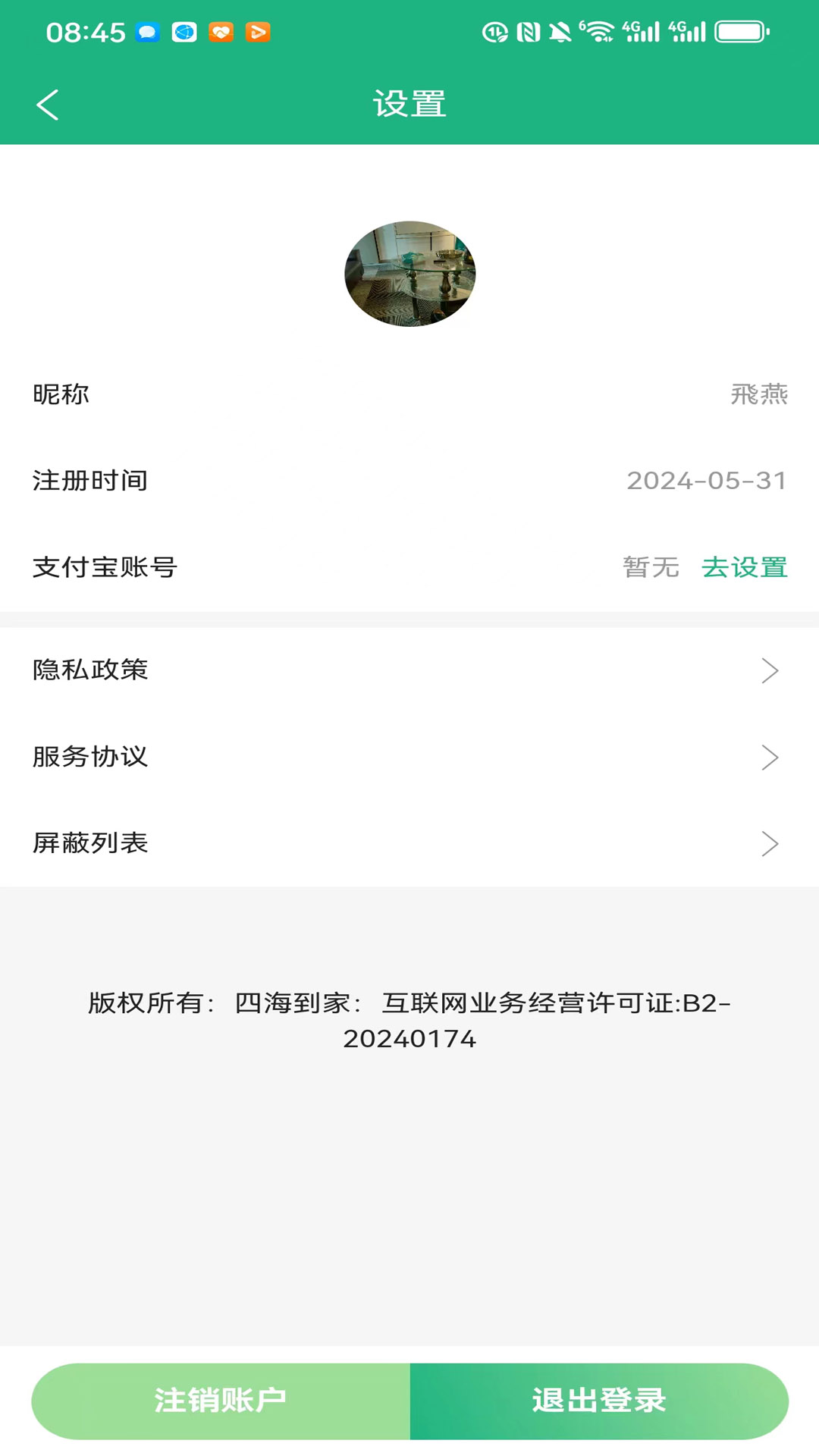View the 服务协议 page
Viewport: 819px width, 1456px height.
click(x=409, y=757)
